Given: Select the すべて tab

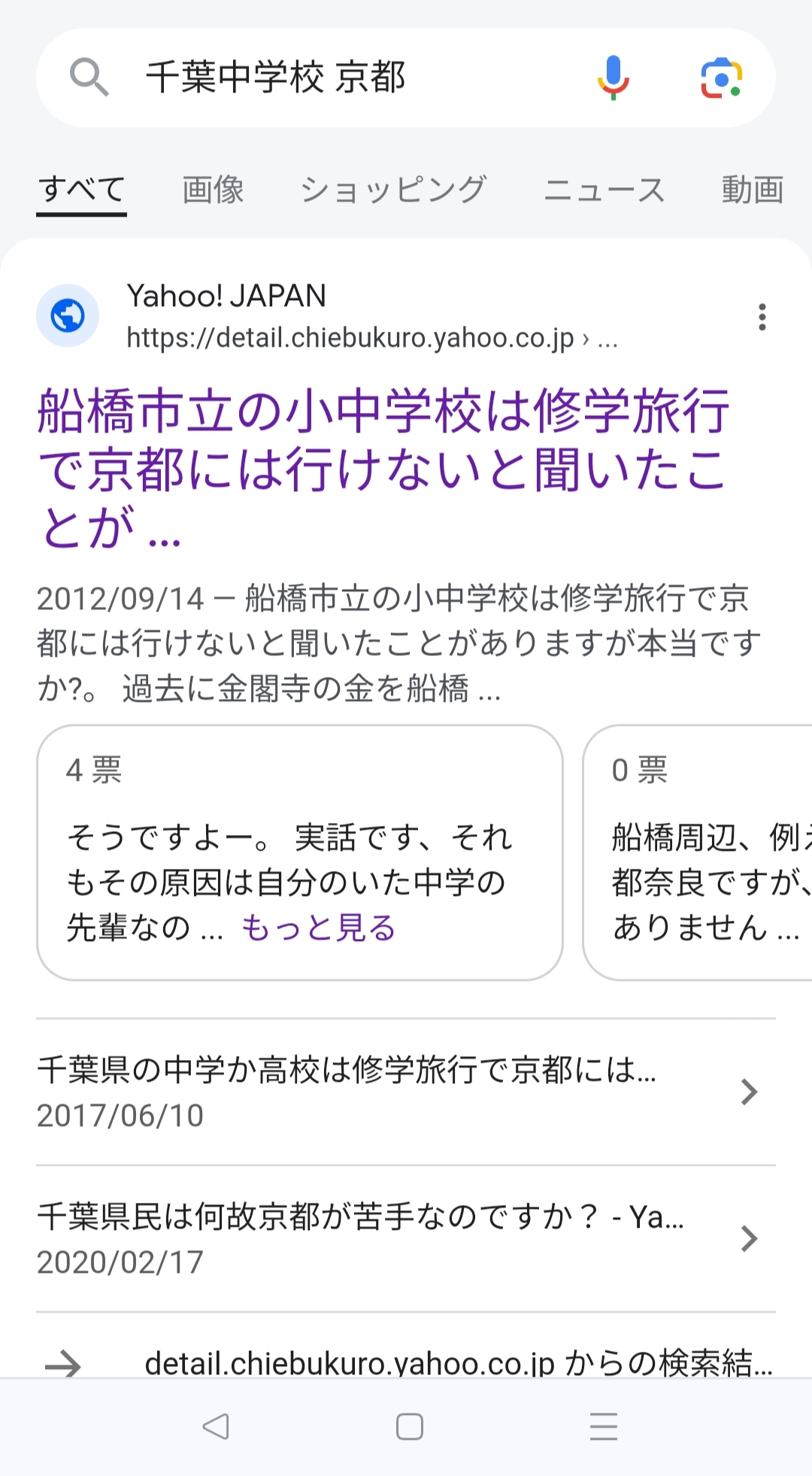Looking at the screenshot, I should point(81,190).
